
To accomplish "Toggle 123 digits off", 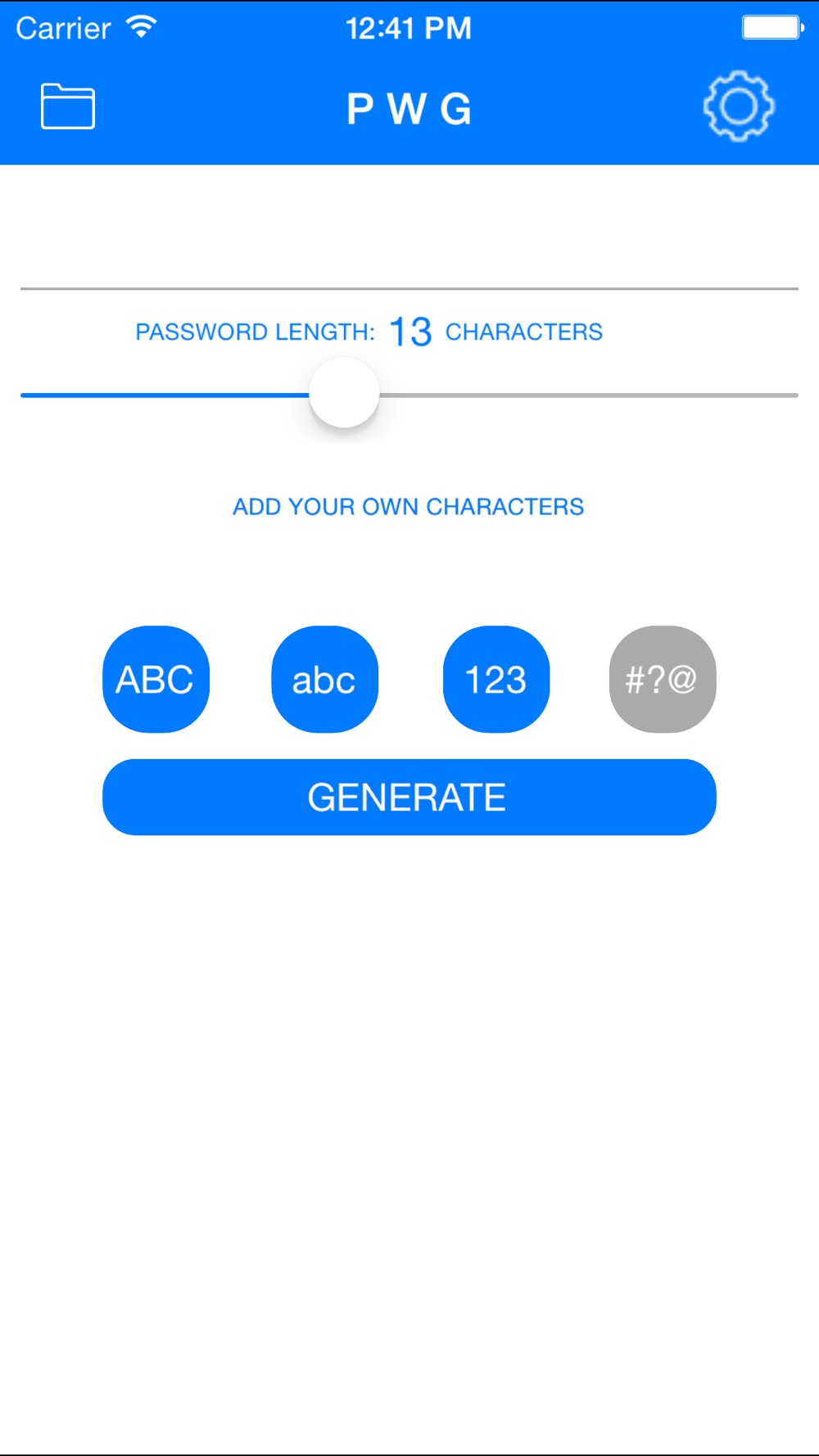I will 496,679.
